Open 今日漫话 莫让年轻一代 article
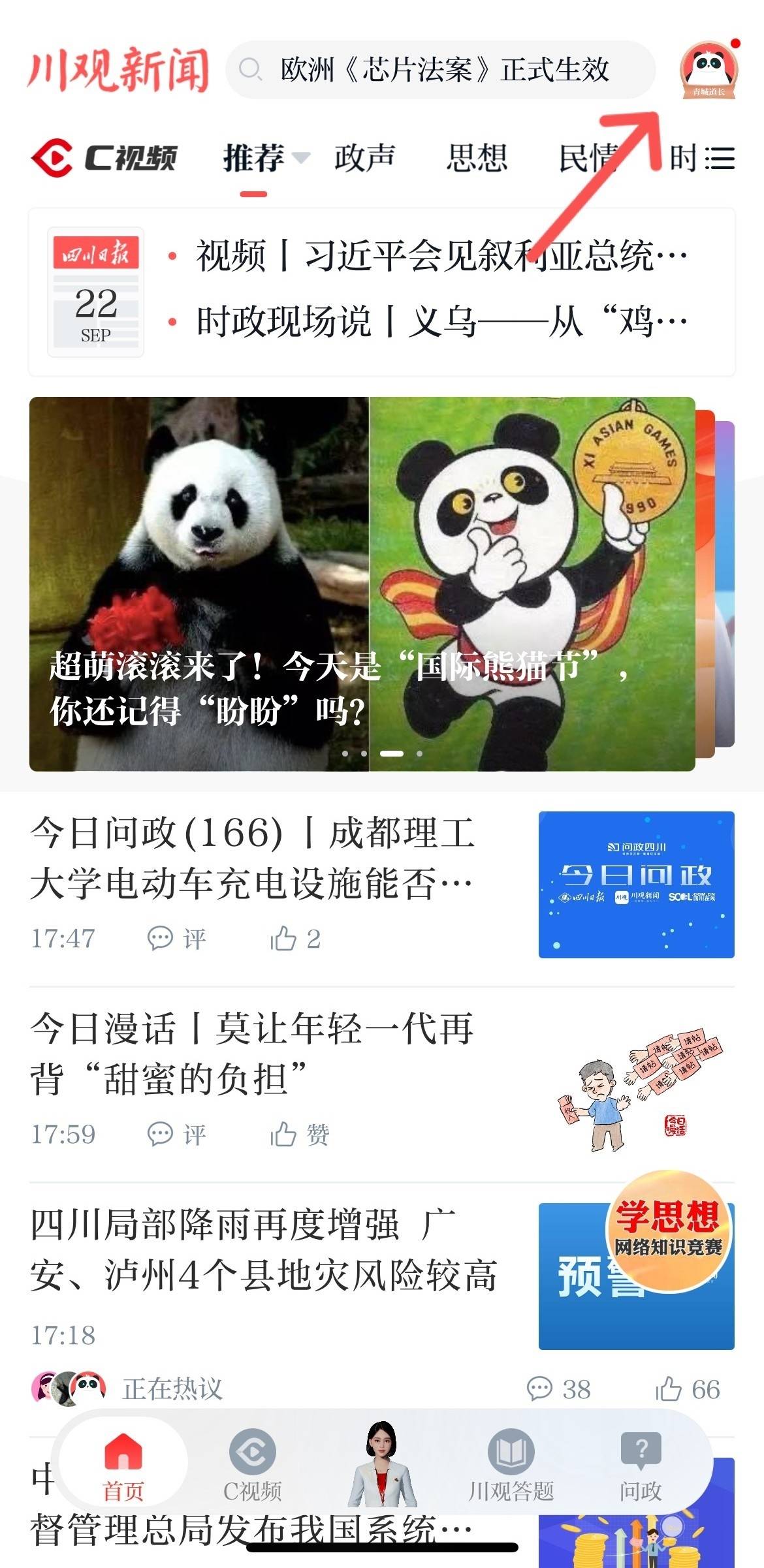Viewport: 764px width, 1568px height. (252, 1053)
